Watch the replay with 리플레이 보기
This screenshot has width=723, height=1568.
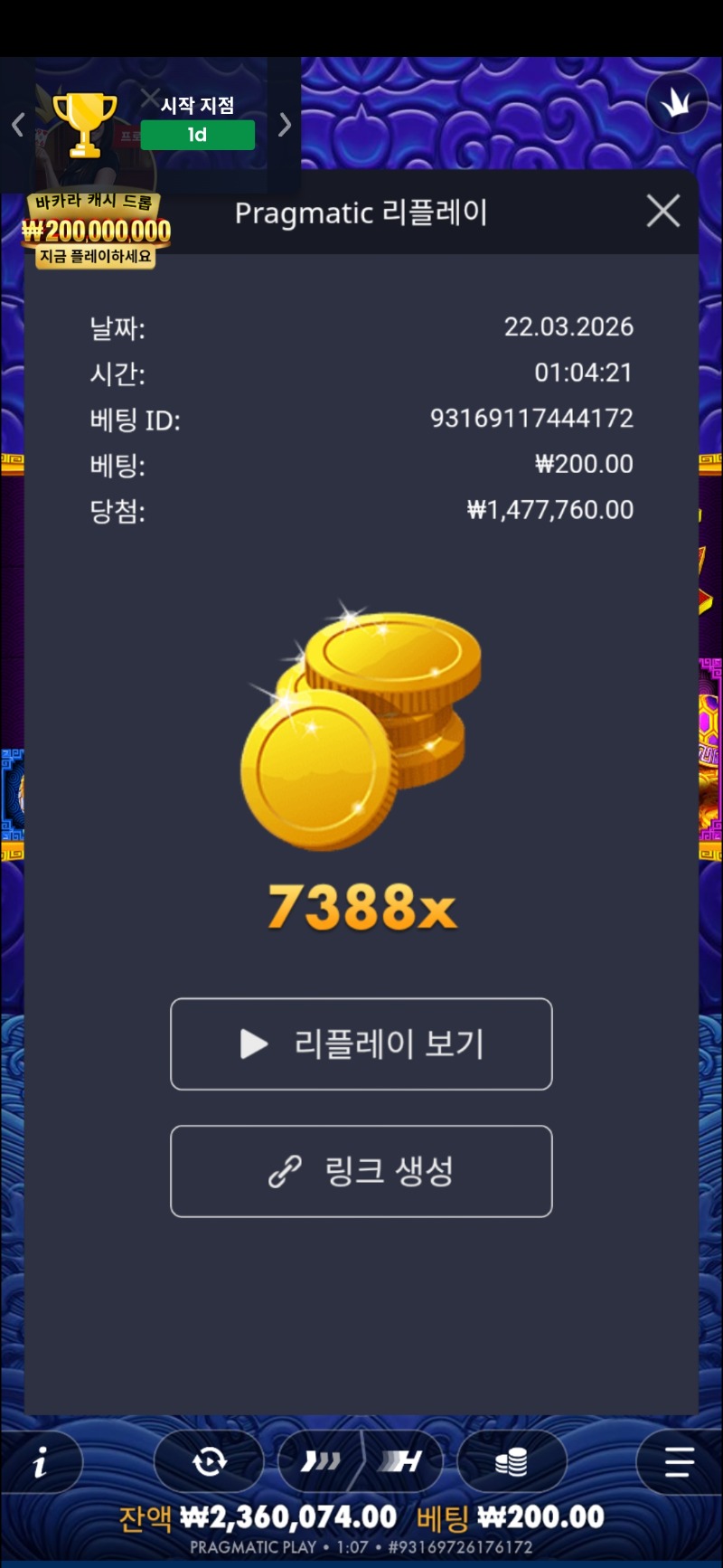click(x=361, y=1044)
